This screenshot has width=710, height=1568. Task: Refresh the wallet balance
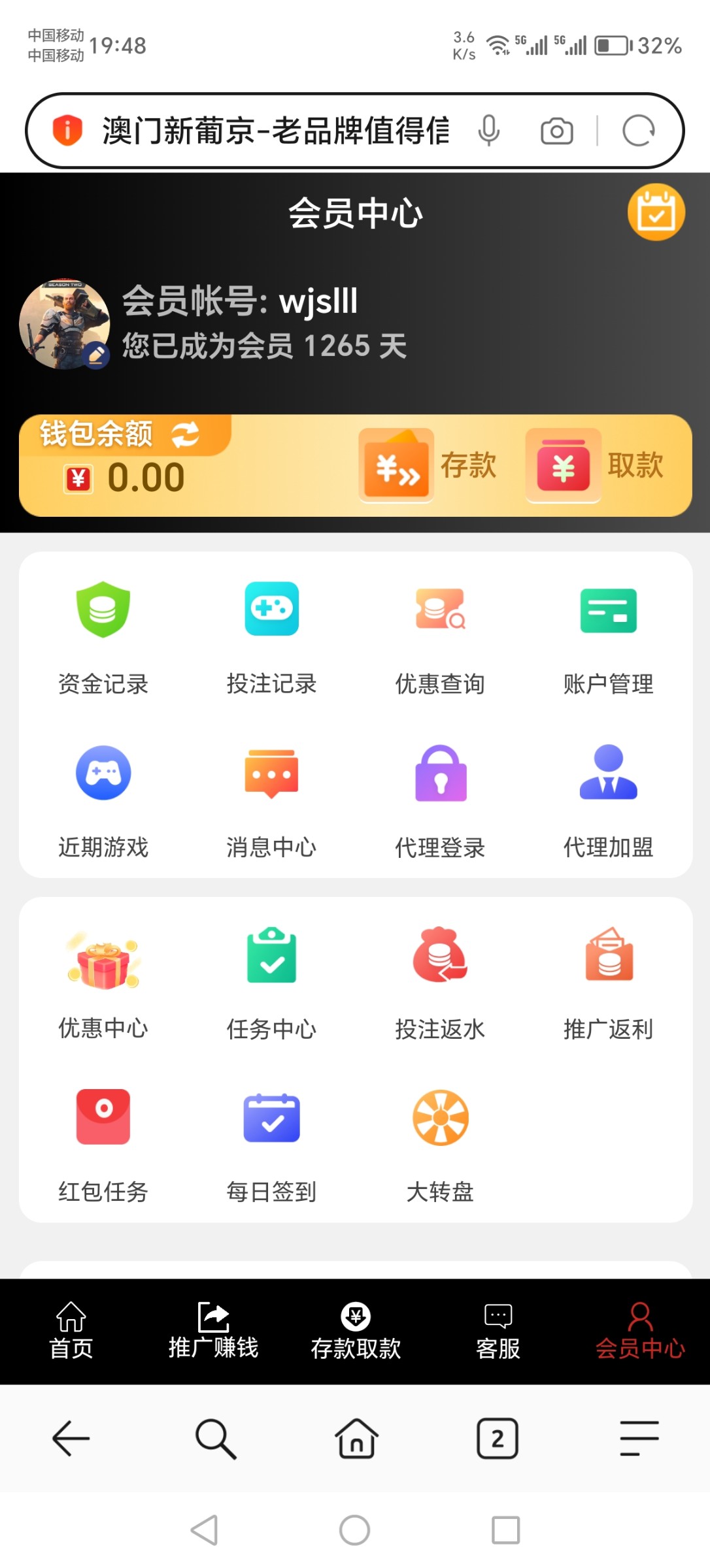click(x=185, y=434)
